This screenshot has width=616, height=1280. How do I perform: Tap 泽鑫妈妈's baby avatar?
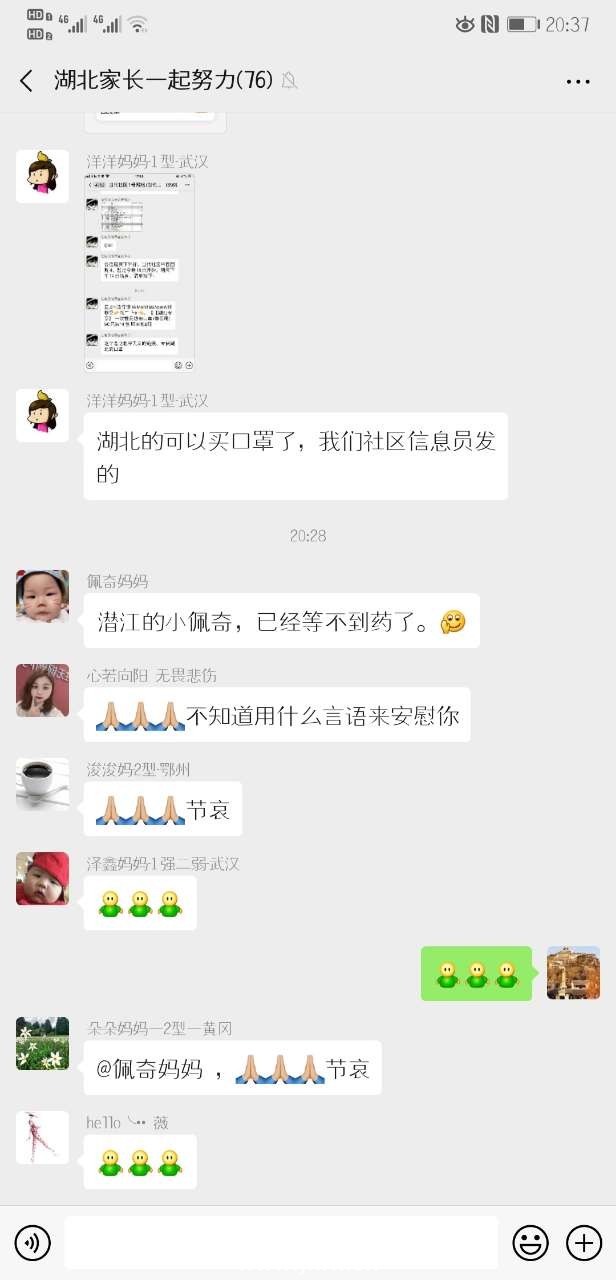[x=42, y=878]
